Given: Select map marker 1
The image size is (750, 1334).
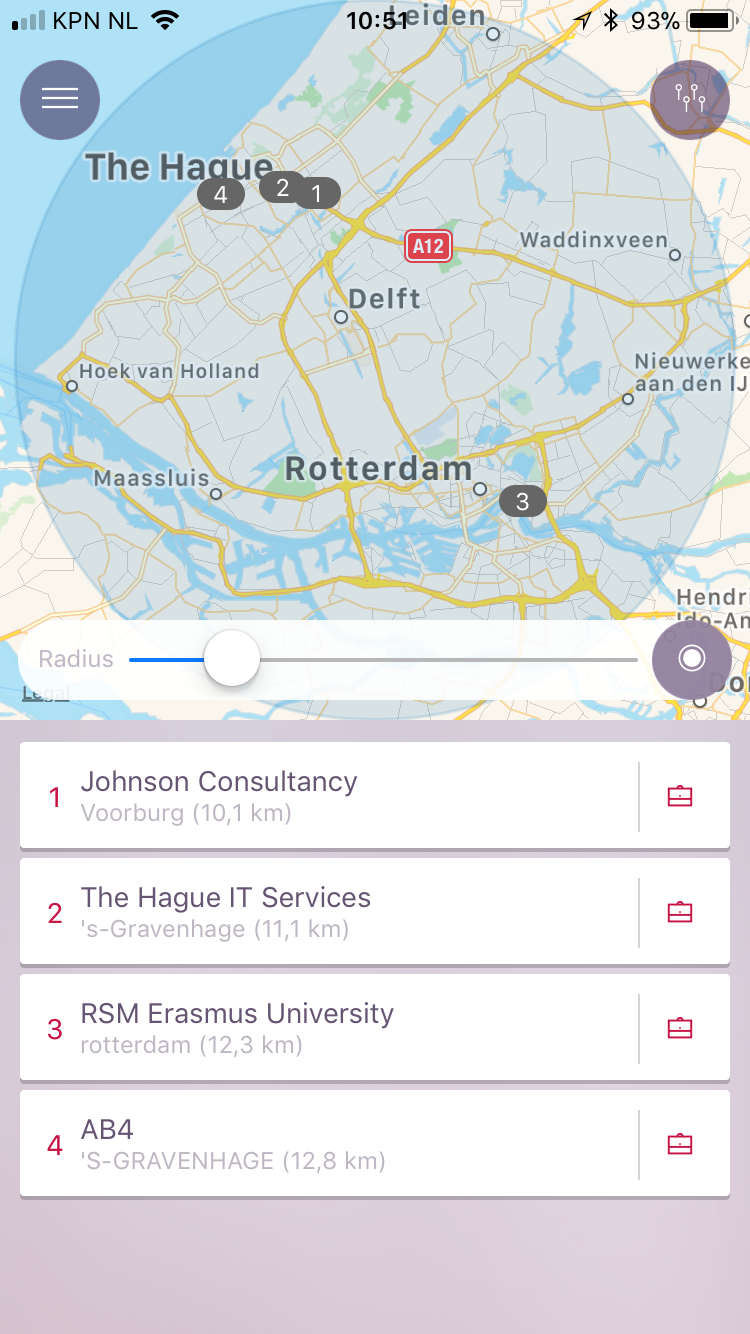Looking at the screenshot, I should 317,194.
